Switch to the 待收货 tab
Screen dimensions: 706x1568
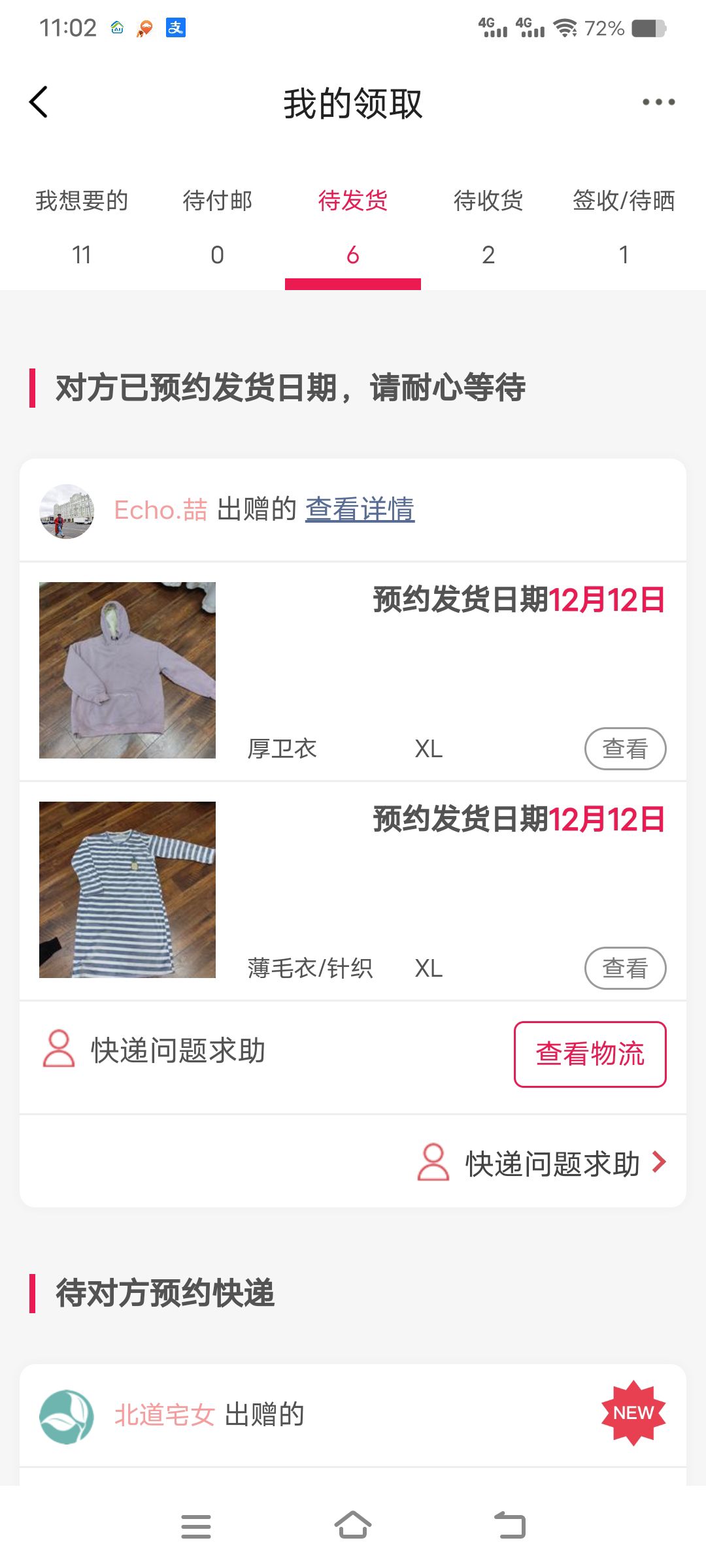point(488,225)
